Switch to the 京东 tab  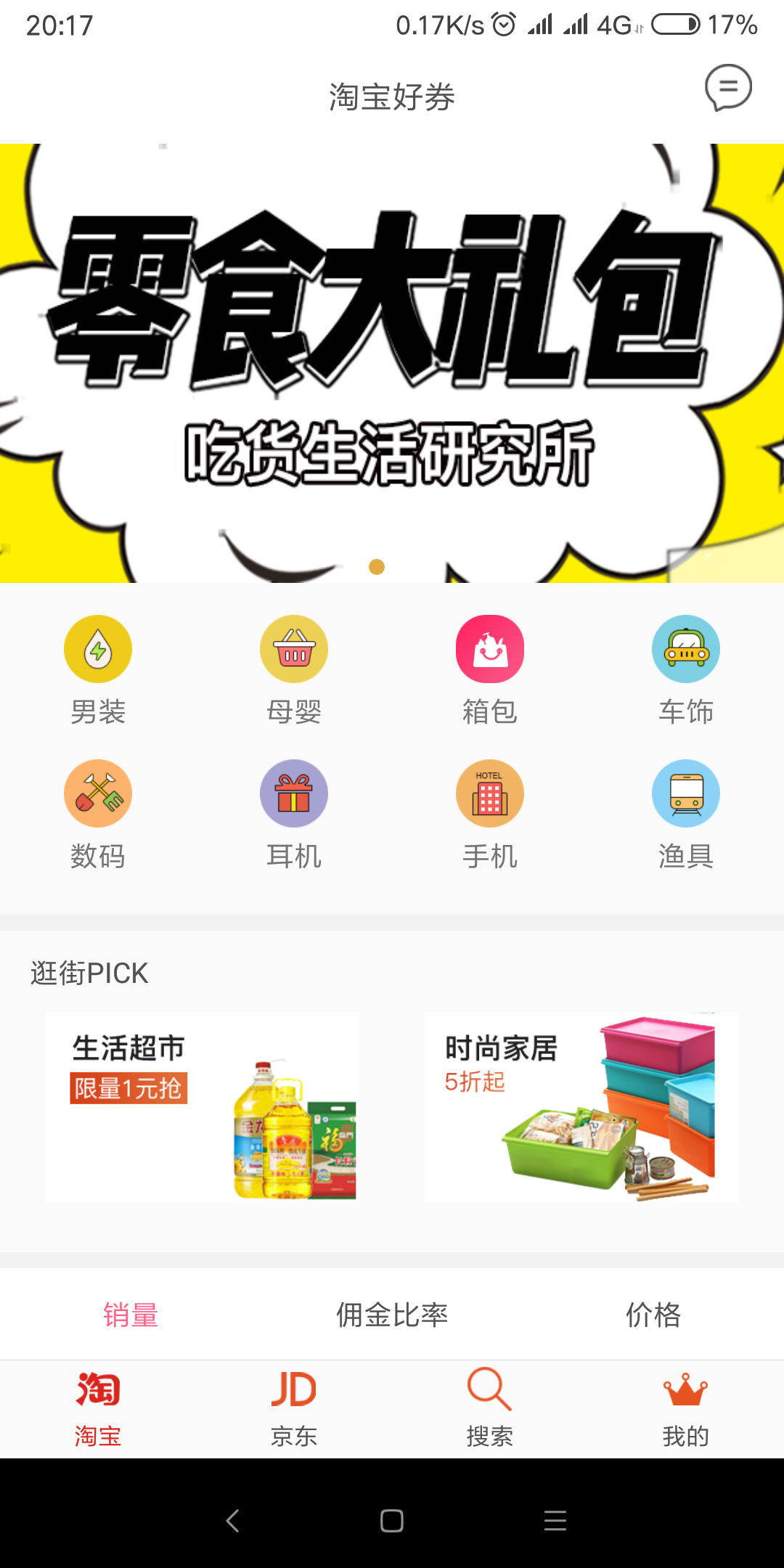click(294, 1408)
